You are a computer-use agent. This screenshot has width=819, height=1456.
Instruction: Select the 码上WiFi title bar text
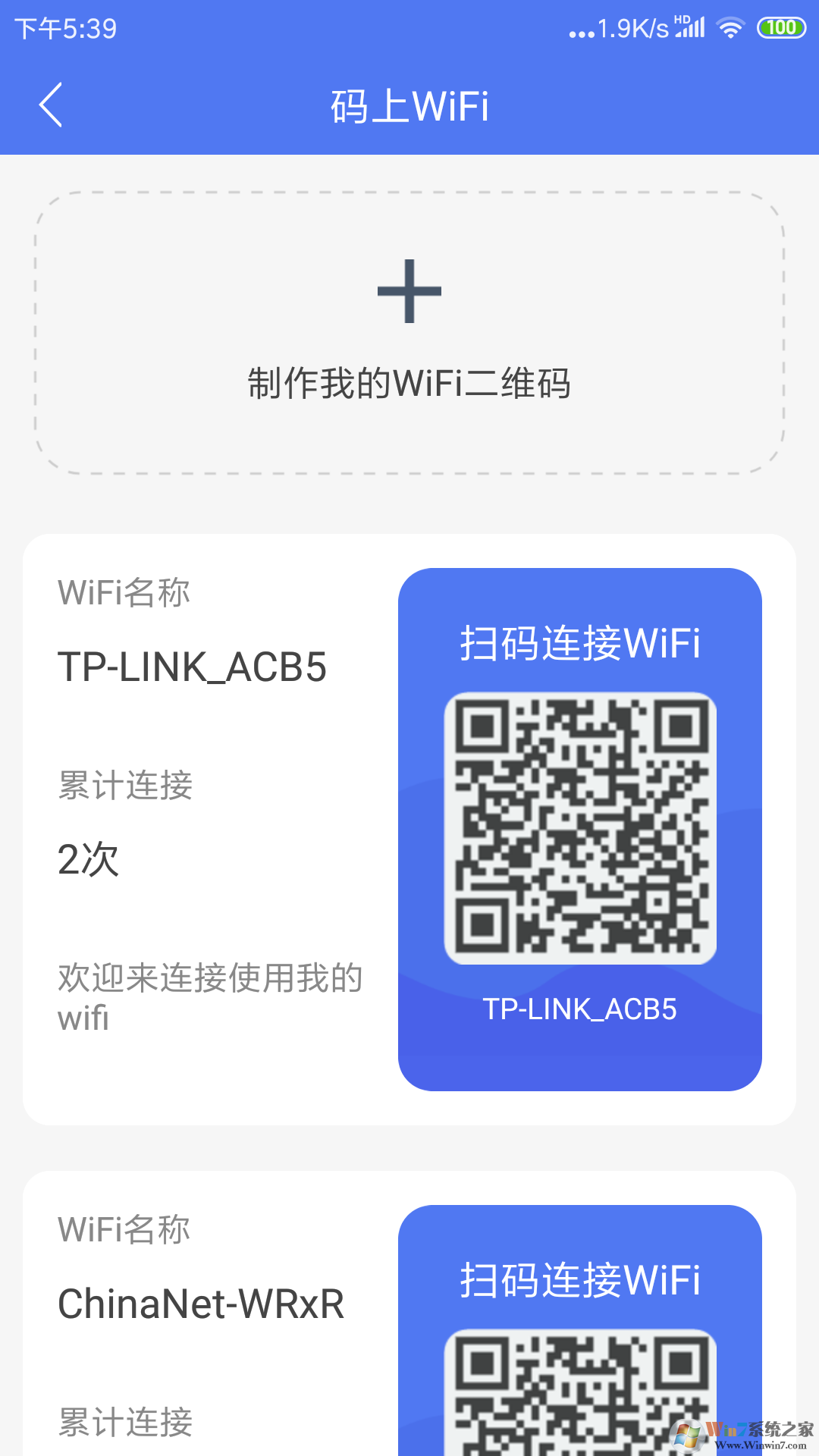(409, 105)
